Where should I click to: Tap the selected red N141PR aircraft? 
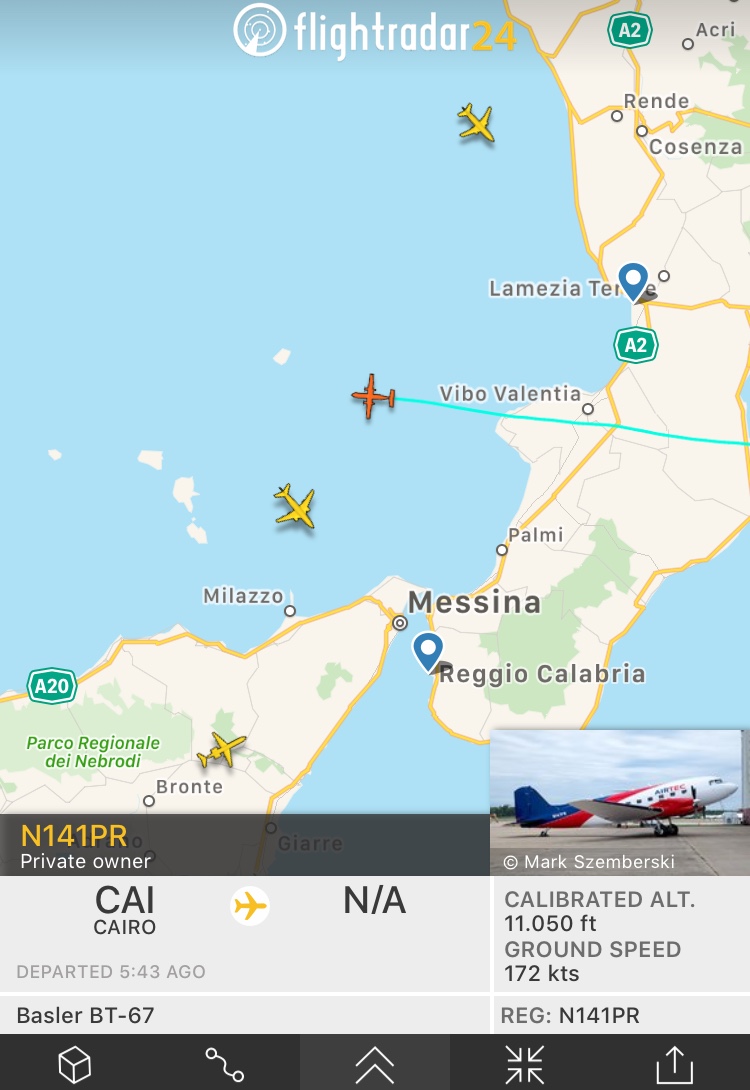373,397
